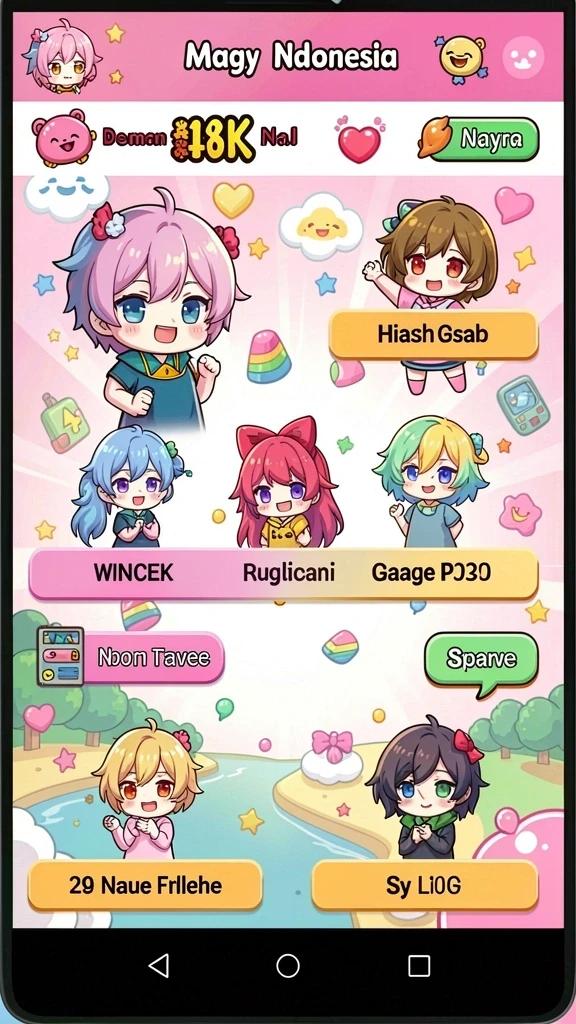Switch to the WINCEK tab

point(134,573)
